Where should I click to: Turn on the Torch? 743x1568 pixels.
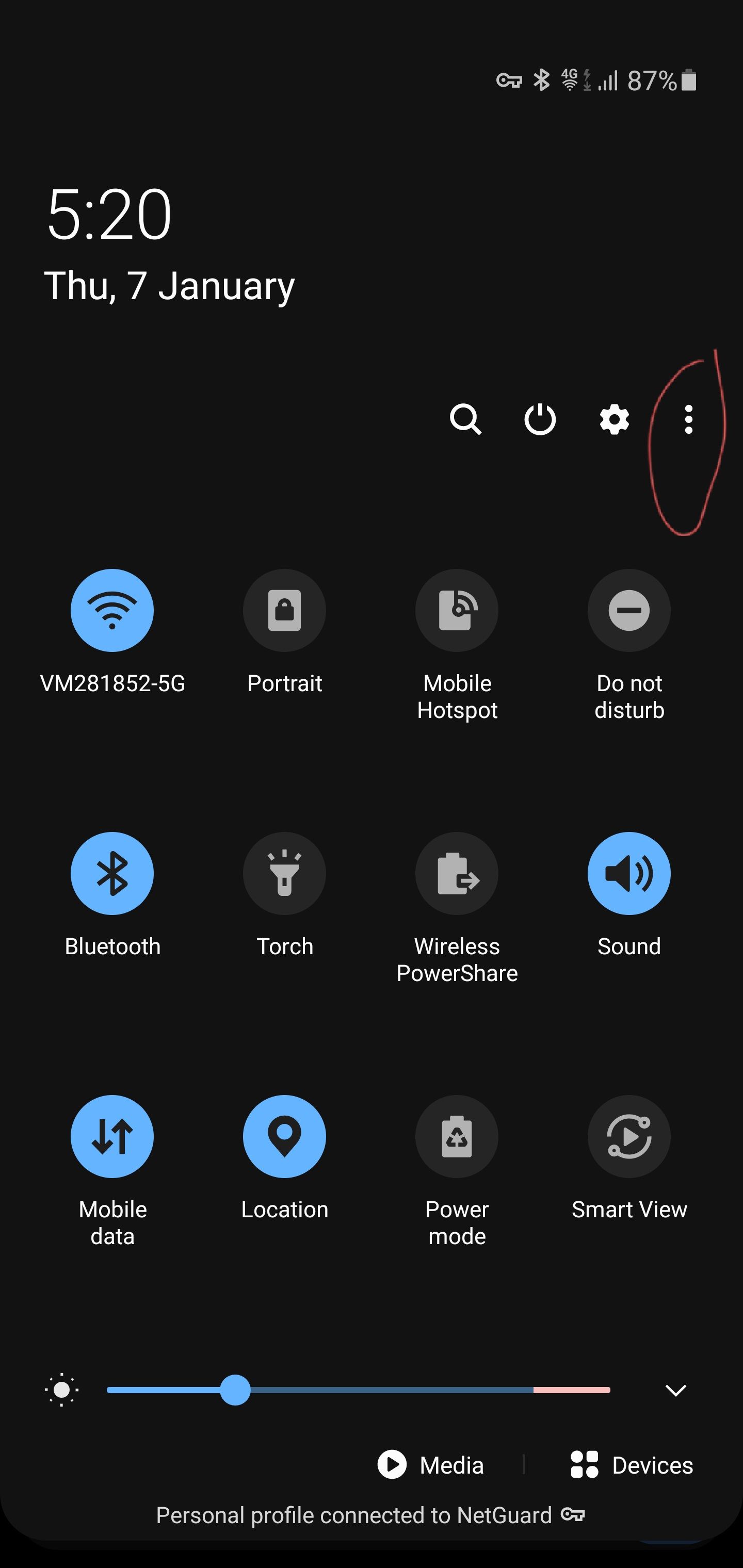tap(284, 873)
